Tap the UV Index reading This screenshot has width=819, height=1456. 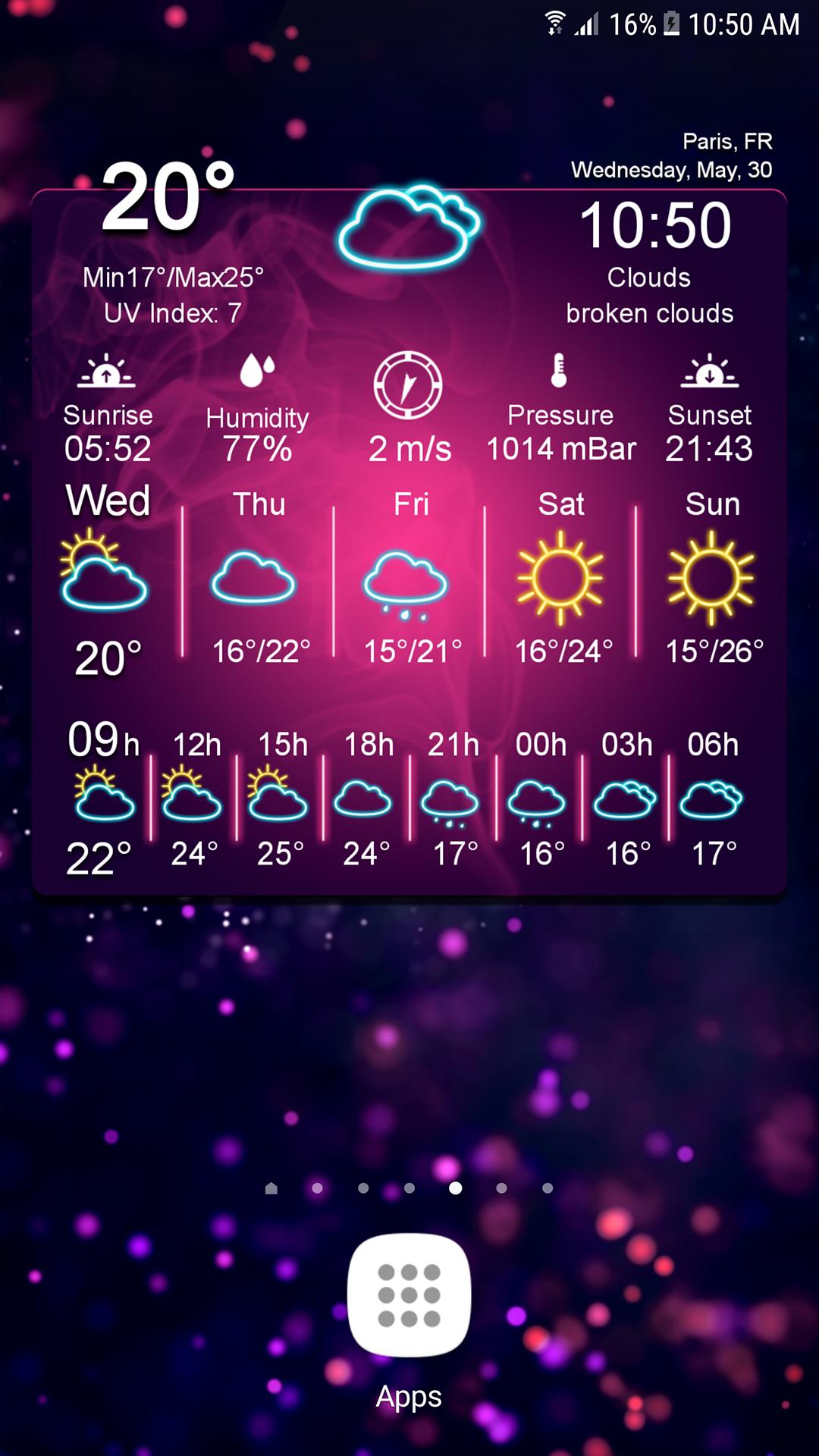click(171, 313)
